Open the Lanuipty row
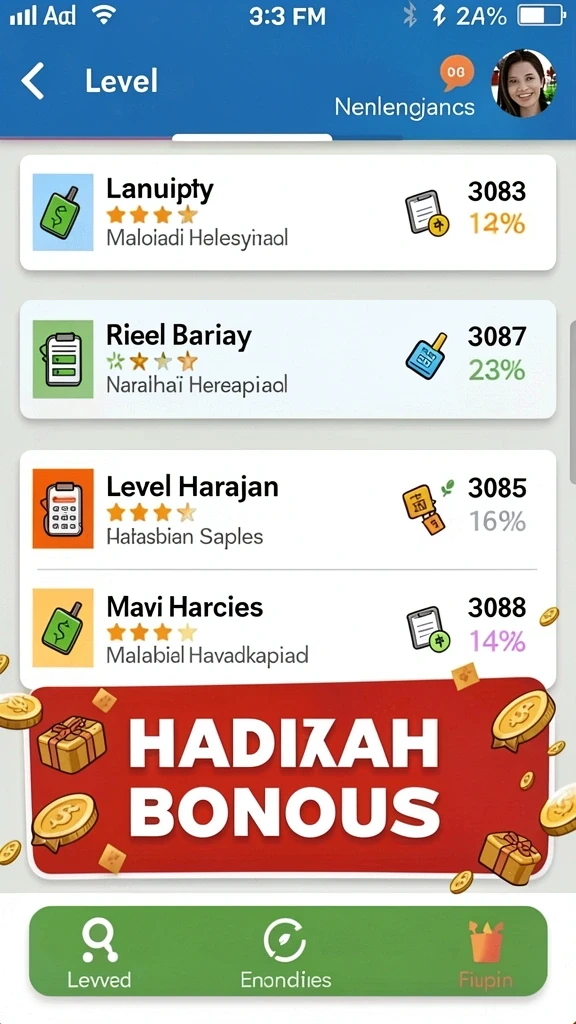This screenshot has width=576, height=1024. [288, 212]
